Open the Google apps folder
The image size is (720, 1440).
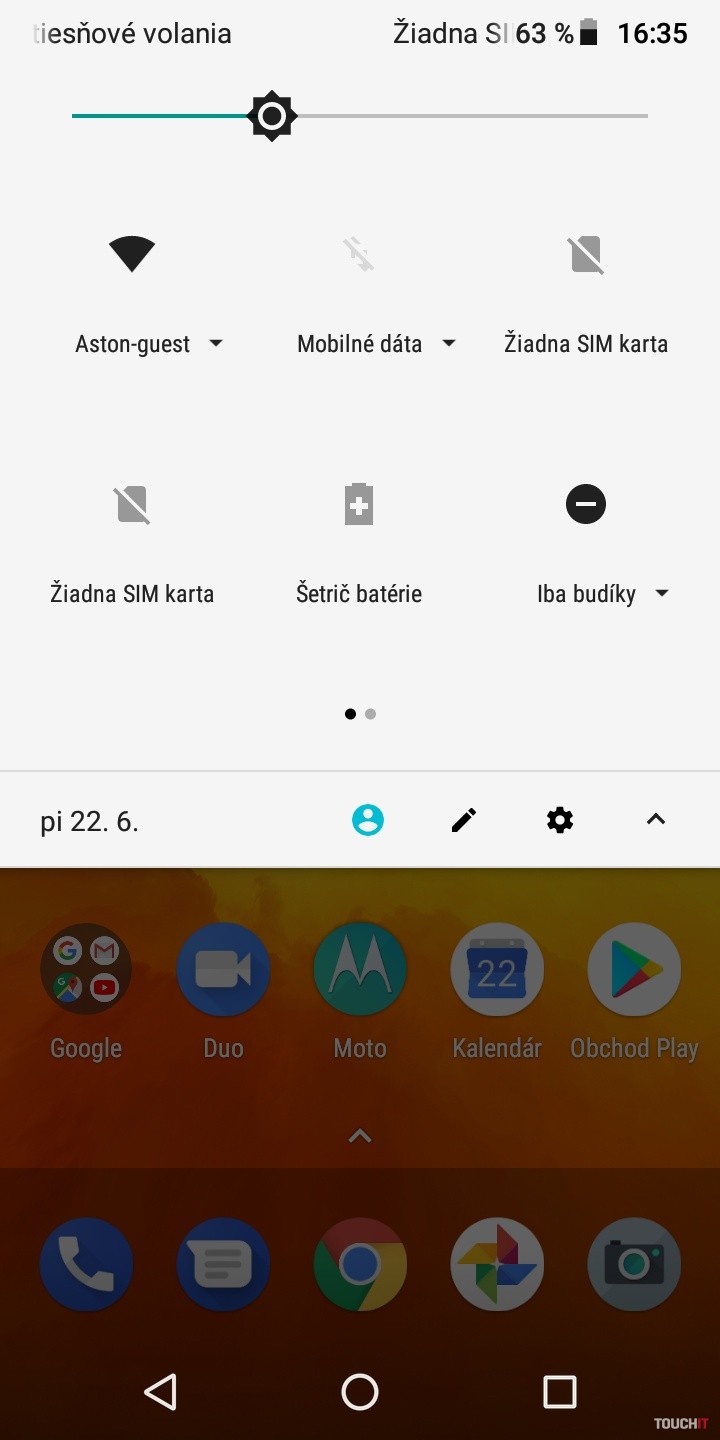(x=86, y=970)
